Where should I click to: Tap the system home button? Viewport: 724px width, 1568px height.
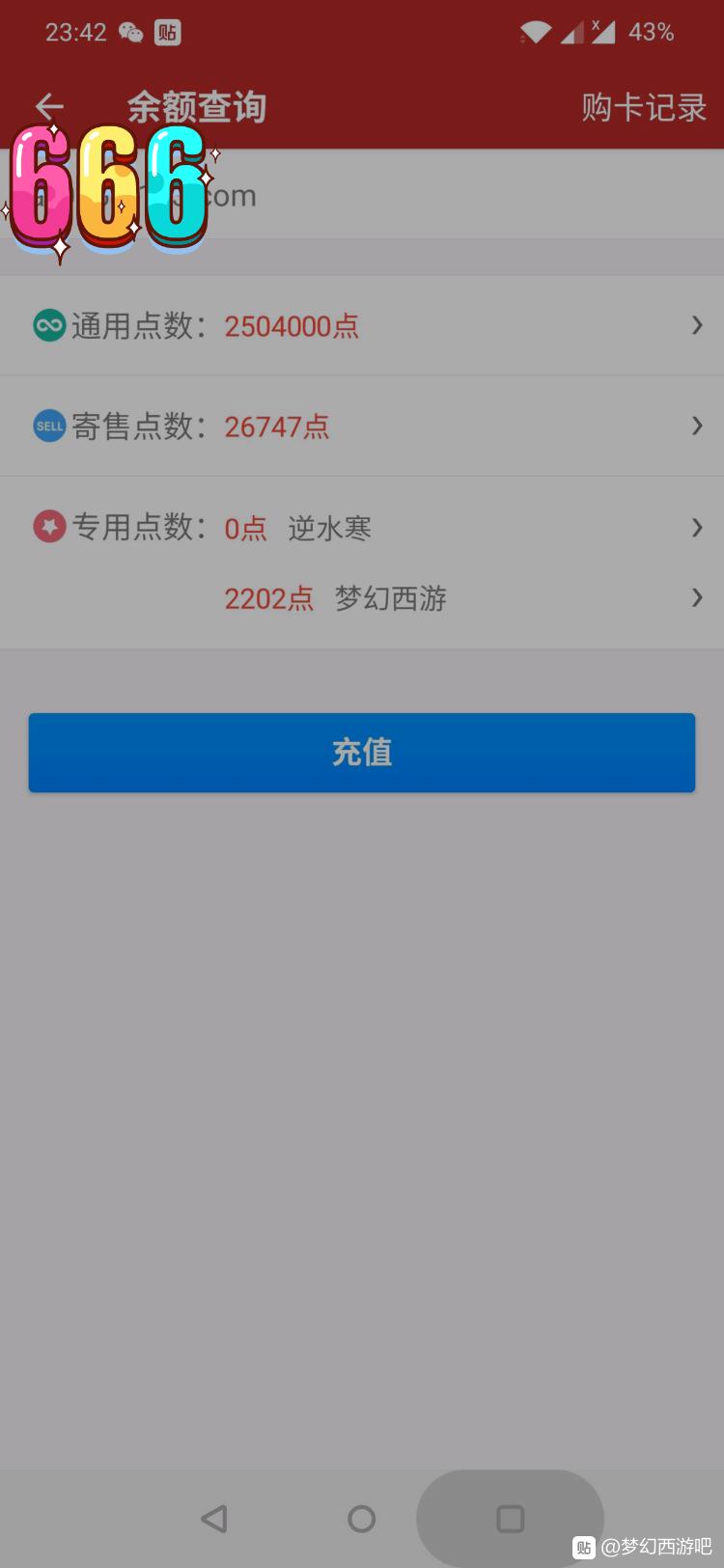pos(362,1519)
